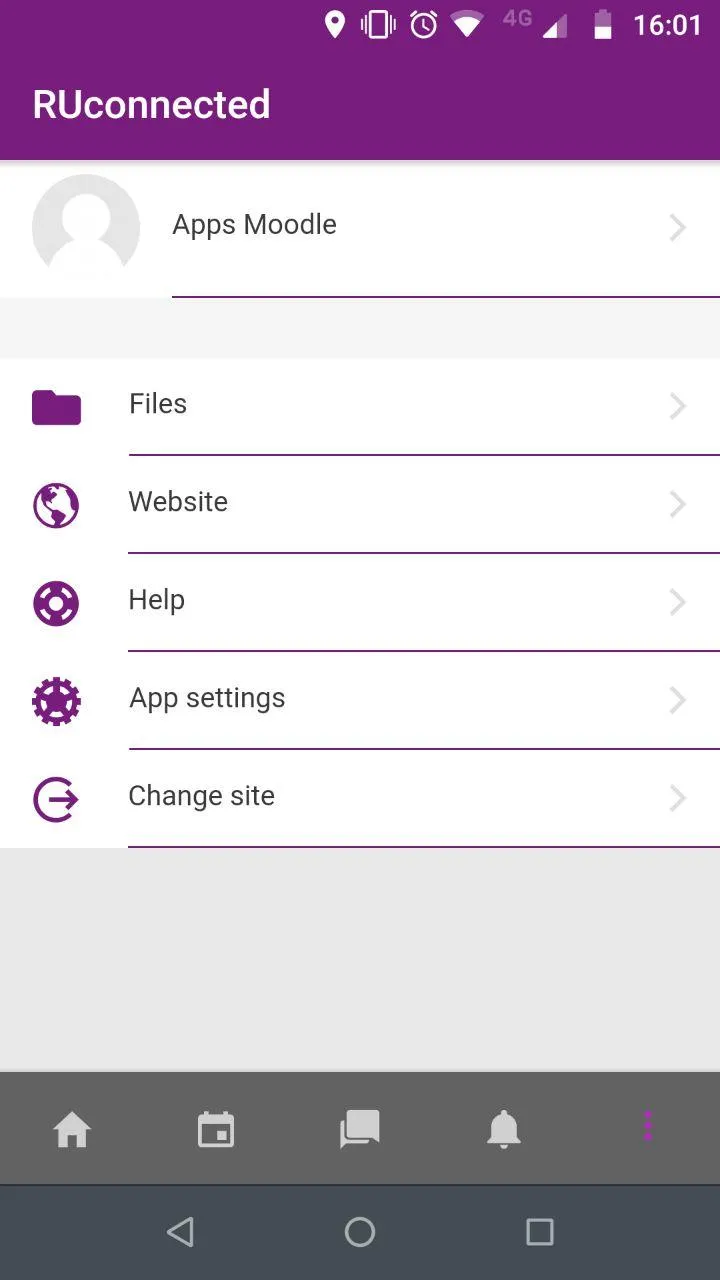The height and width of the screenshot is (1280, 720).
Task: Tap the Change site exit icon
Action: click(x=56, y=799)
